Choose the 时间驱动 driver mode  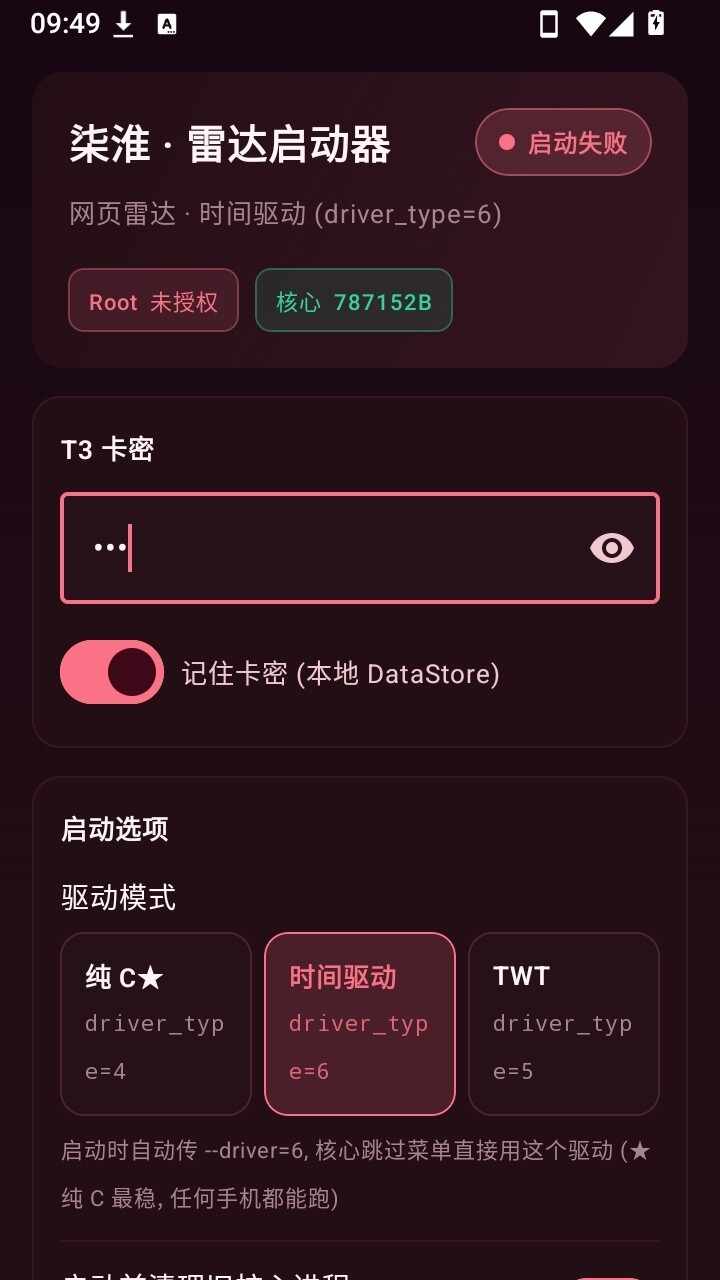pyautogui.click(x=360, y=1024)
